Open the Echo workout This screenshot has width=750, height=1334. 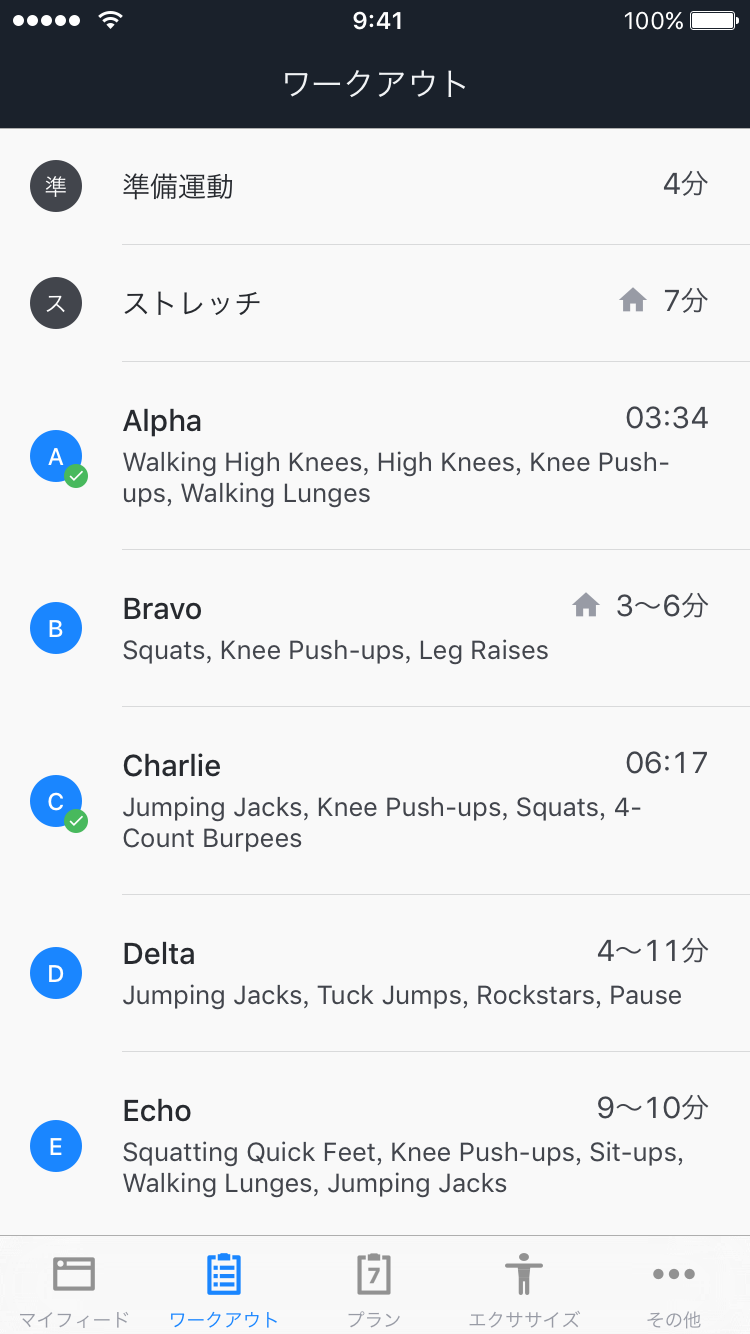point(375,1145)
